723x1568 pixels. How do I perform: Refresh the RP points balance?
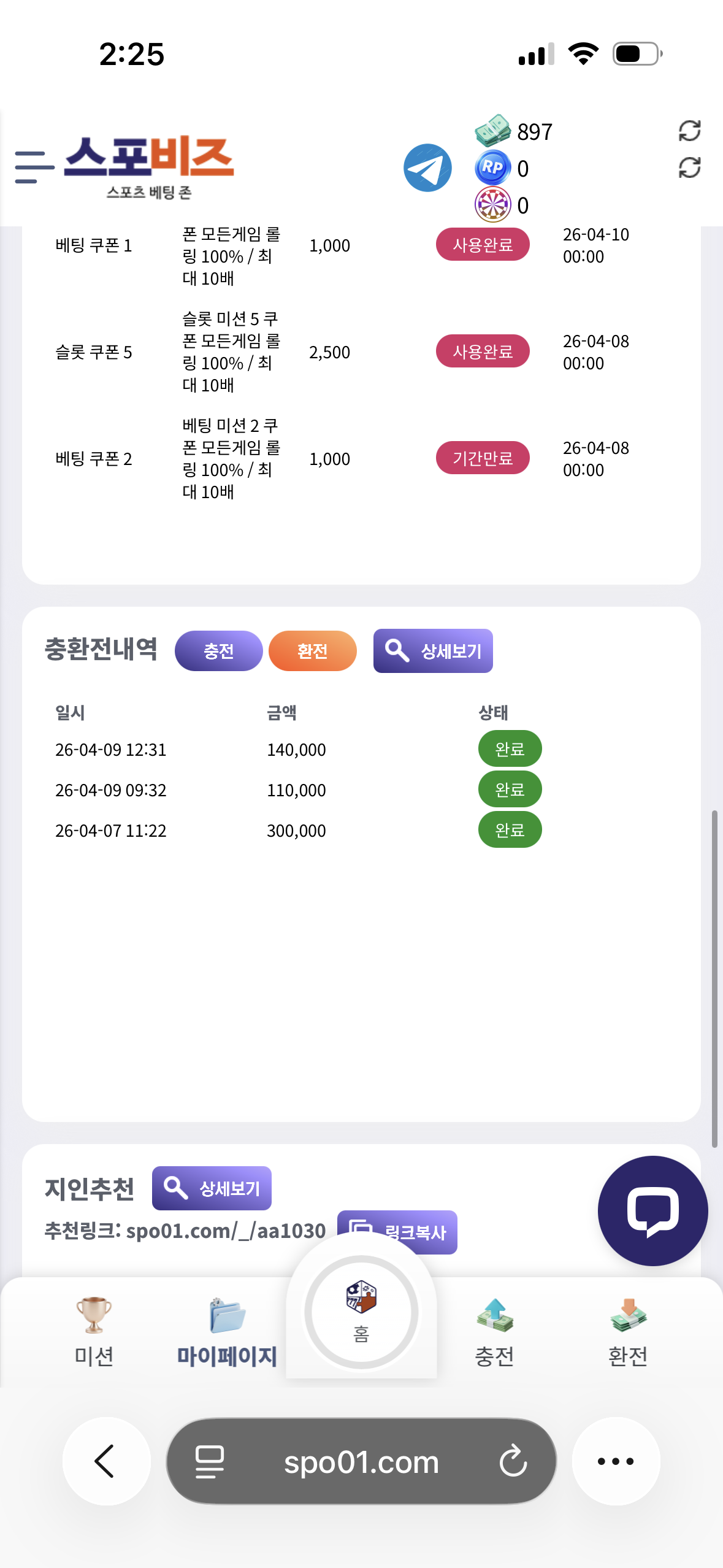point(689,167)
